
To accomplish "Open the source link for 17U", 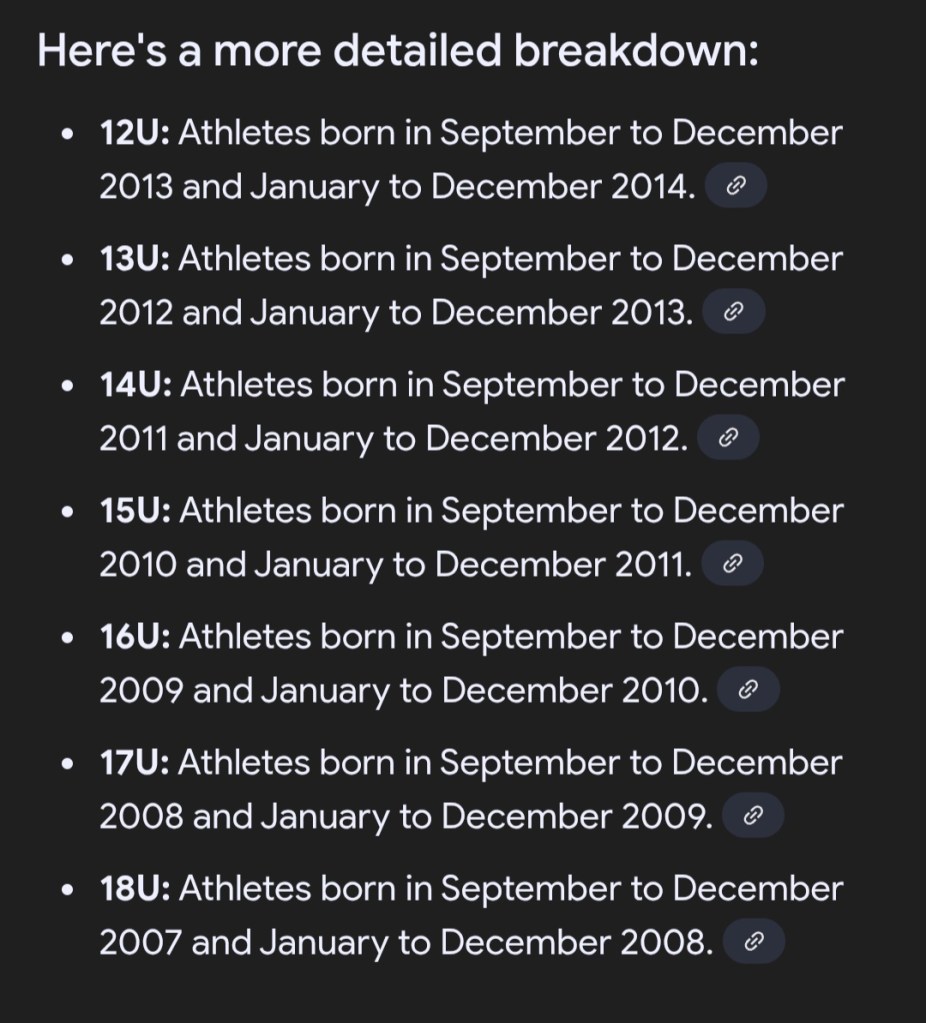I will (x=752, y=816).
